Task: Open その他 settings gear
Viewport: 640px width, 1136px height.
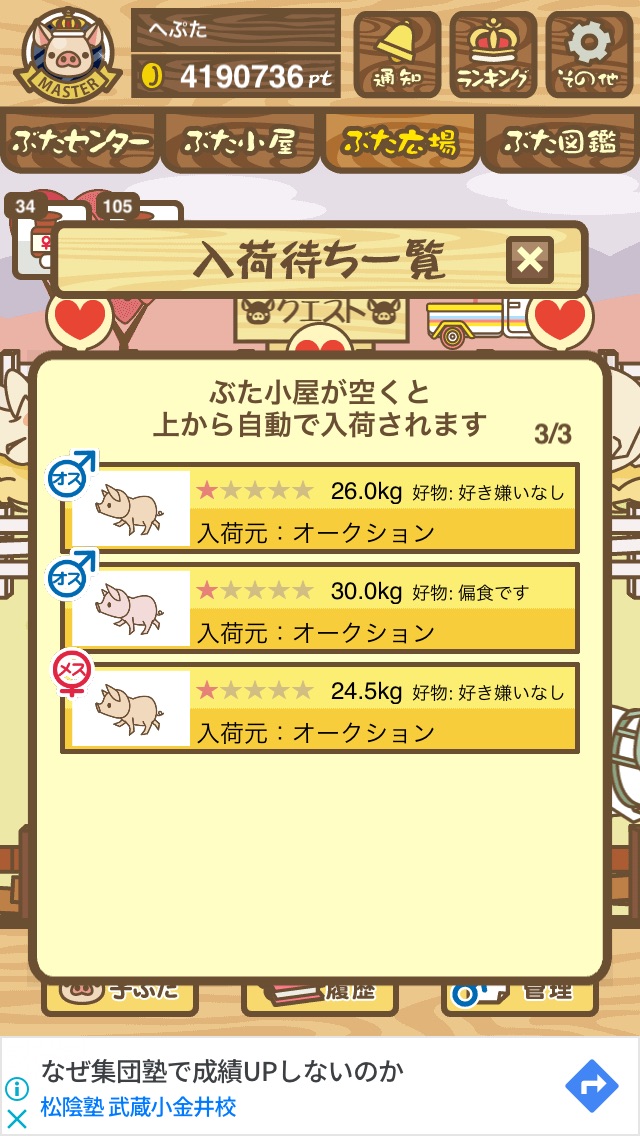Action: 589,54
